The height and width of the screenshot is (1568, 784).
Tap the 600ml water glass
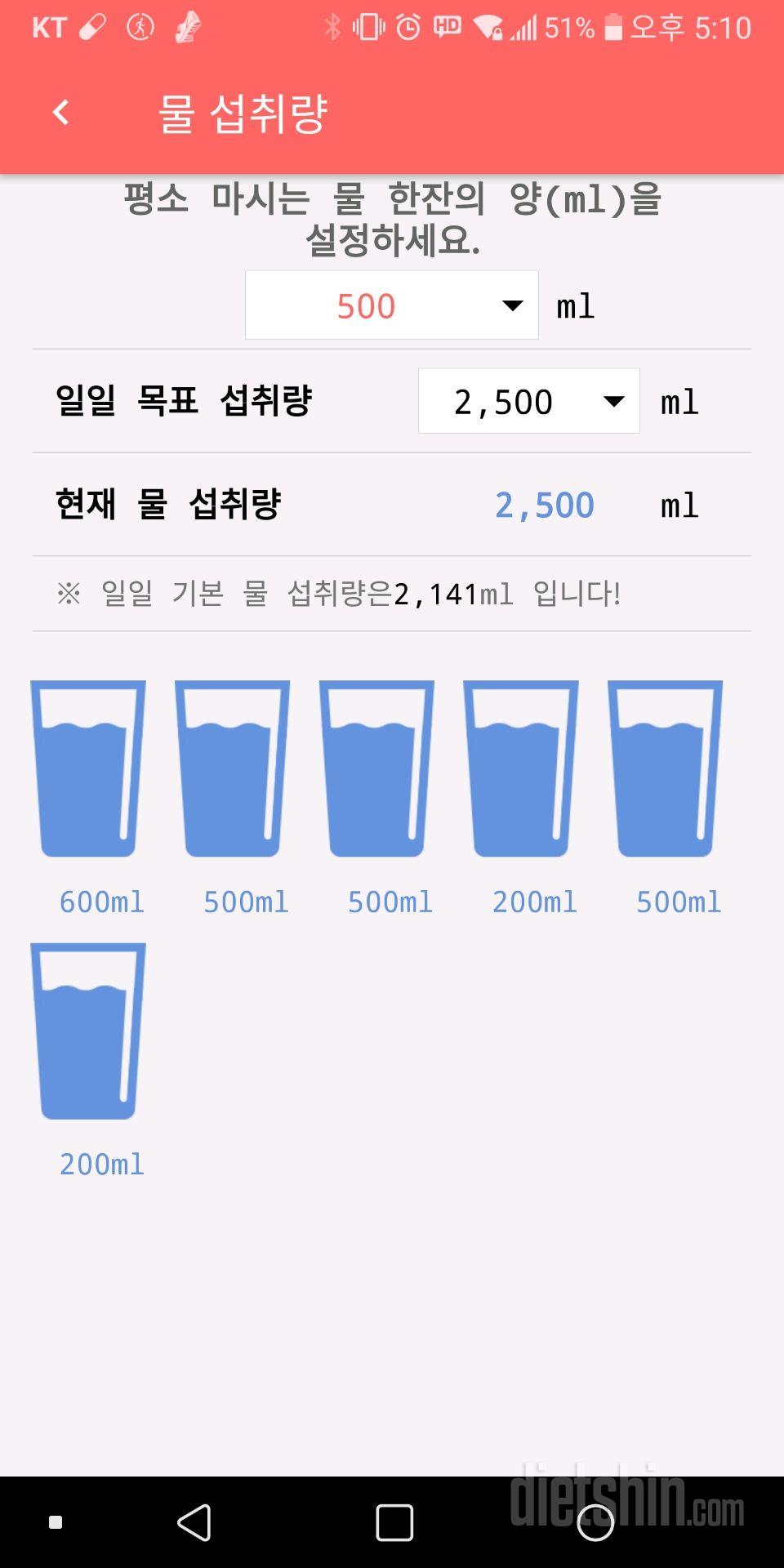click(x=88, y=769)
